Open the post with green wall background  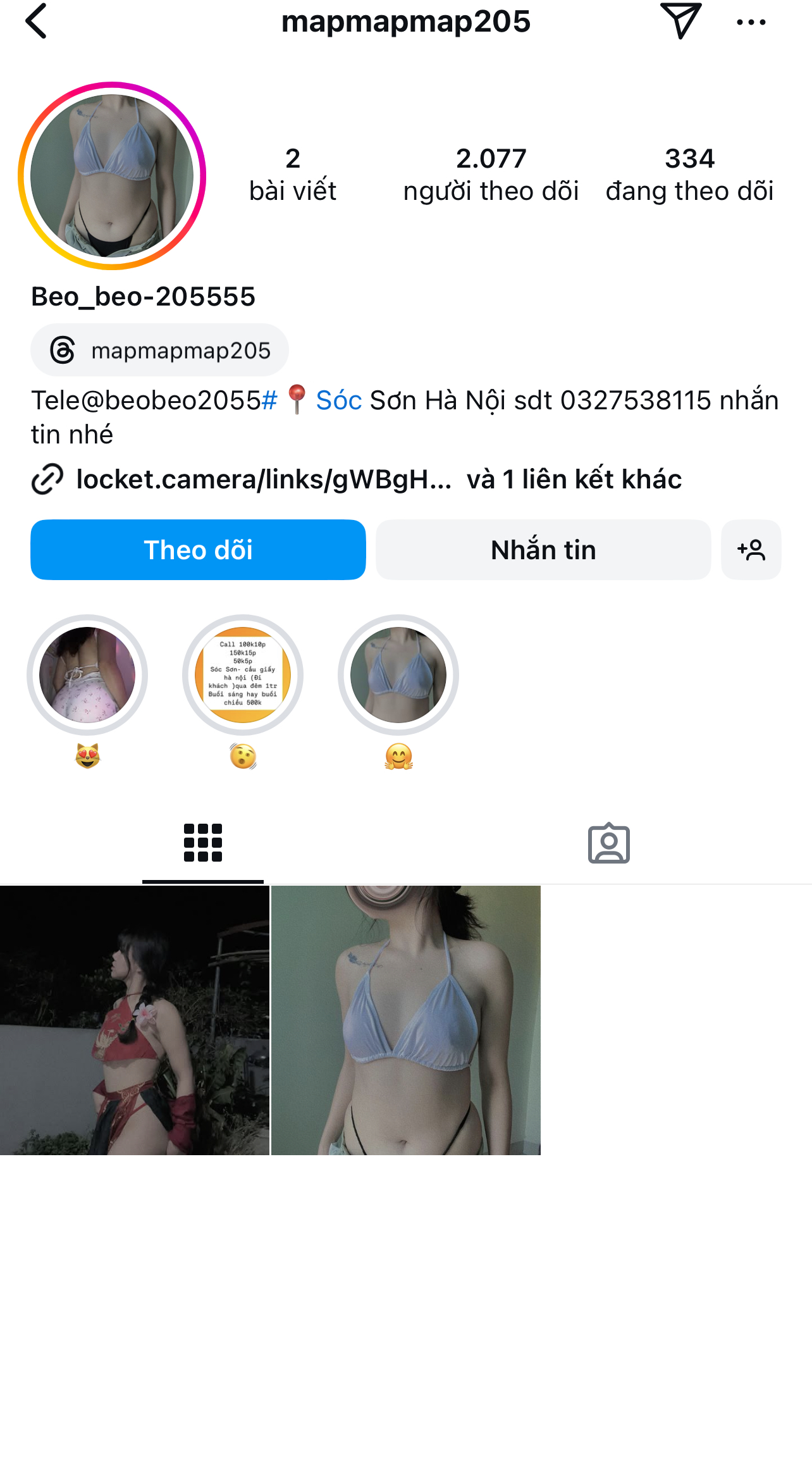click(406, 1020)
